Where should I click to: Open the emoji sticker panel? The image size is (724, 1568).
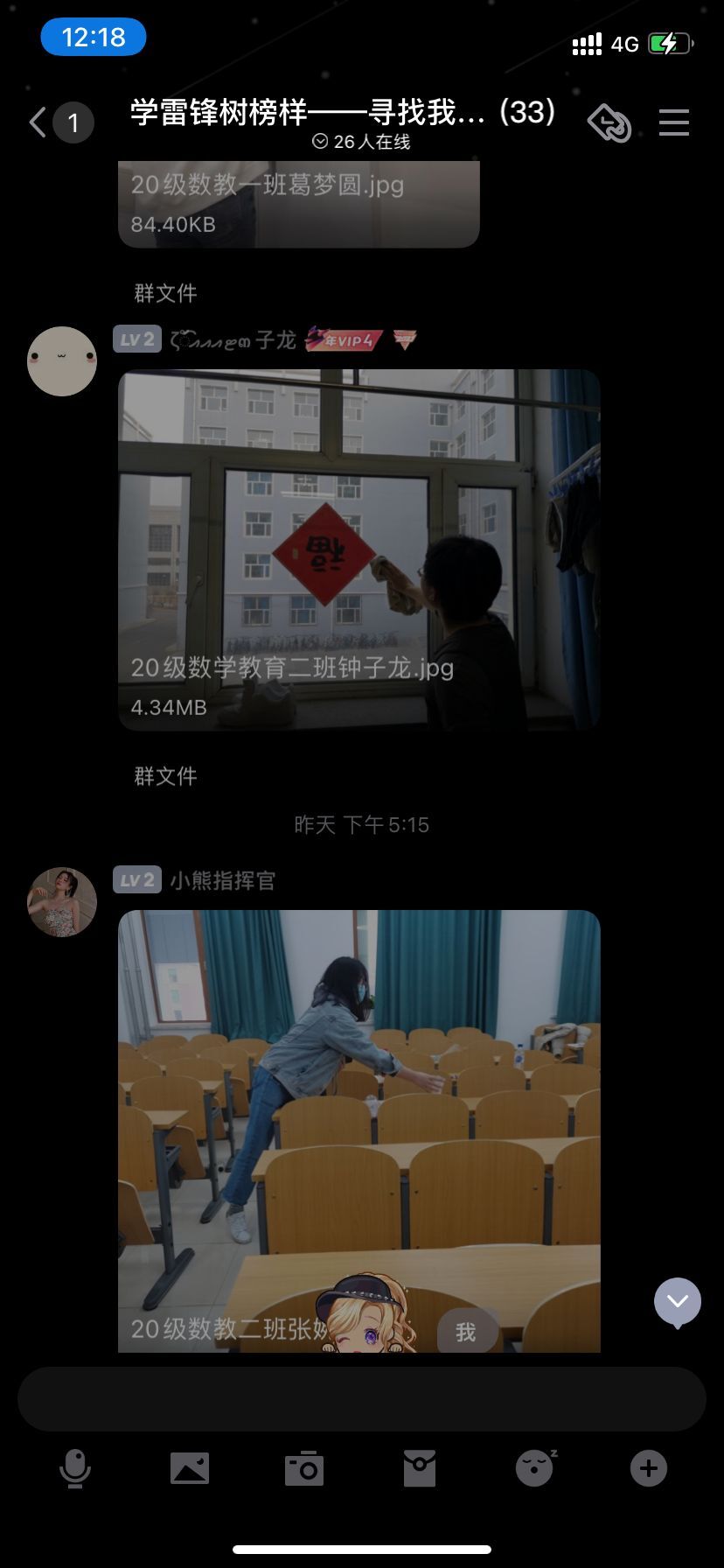535,1468
